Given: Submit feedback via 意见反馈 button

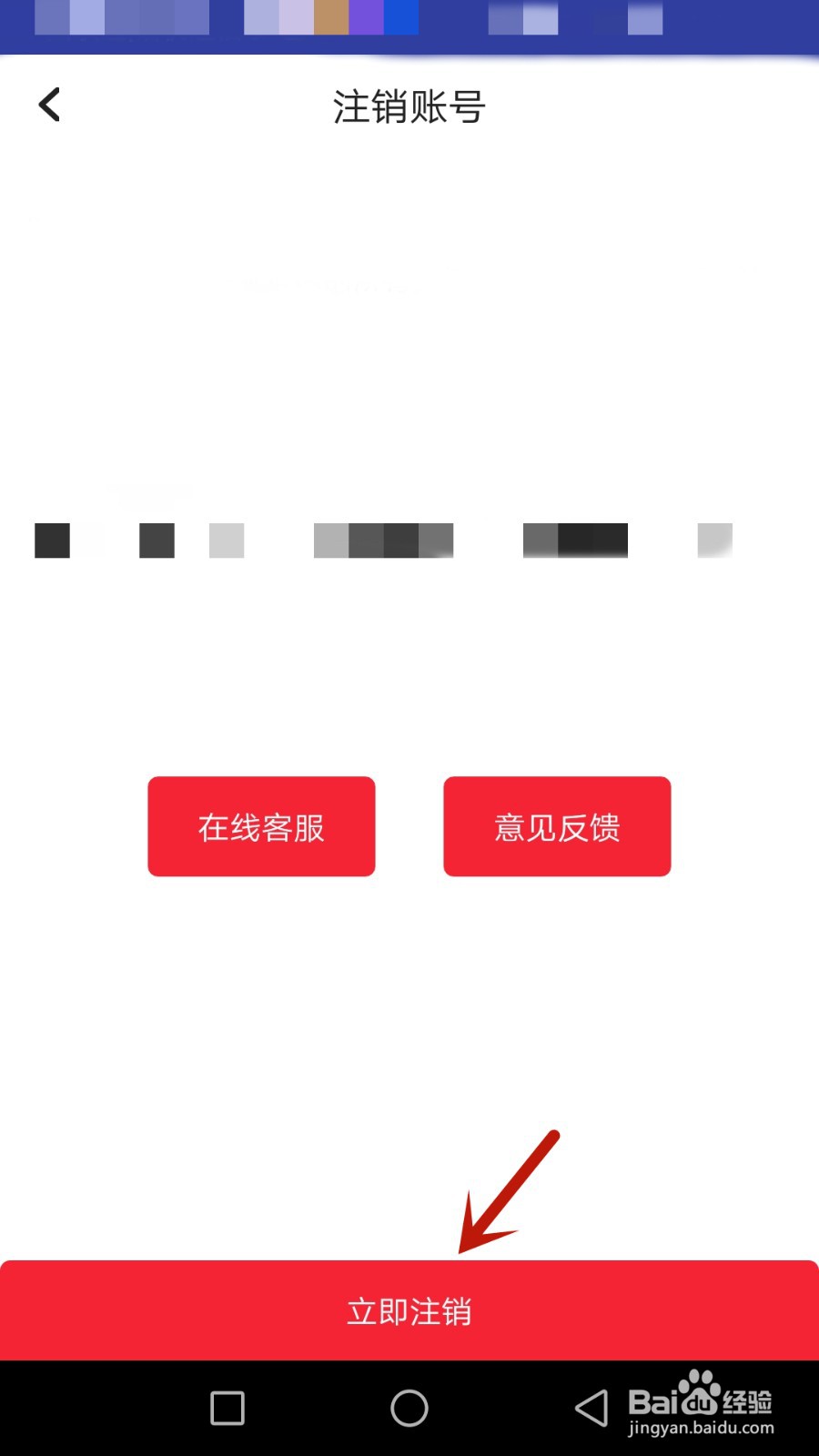Looking at the screenshot, I should pos(557,826).
